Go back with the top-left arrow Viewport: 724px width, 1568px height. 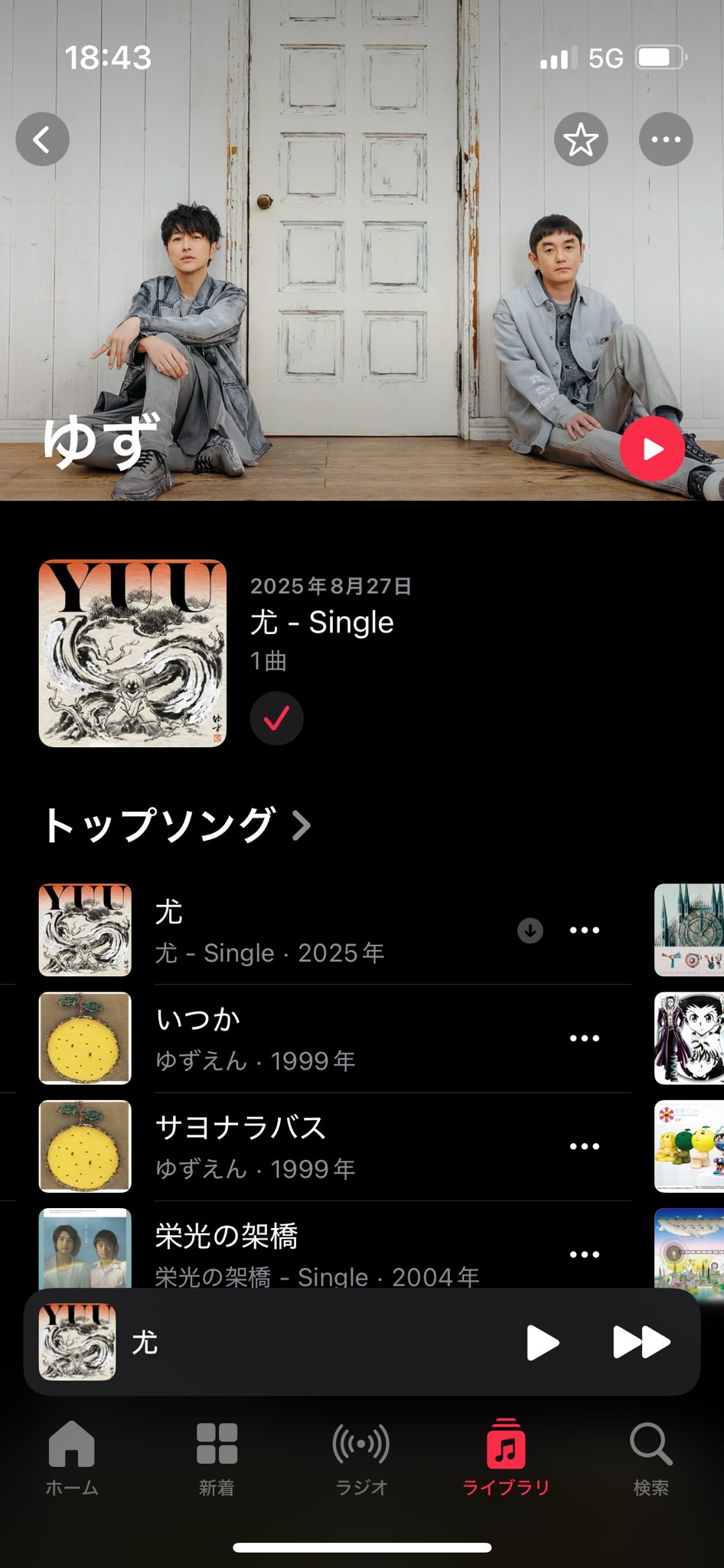42,139
